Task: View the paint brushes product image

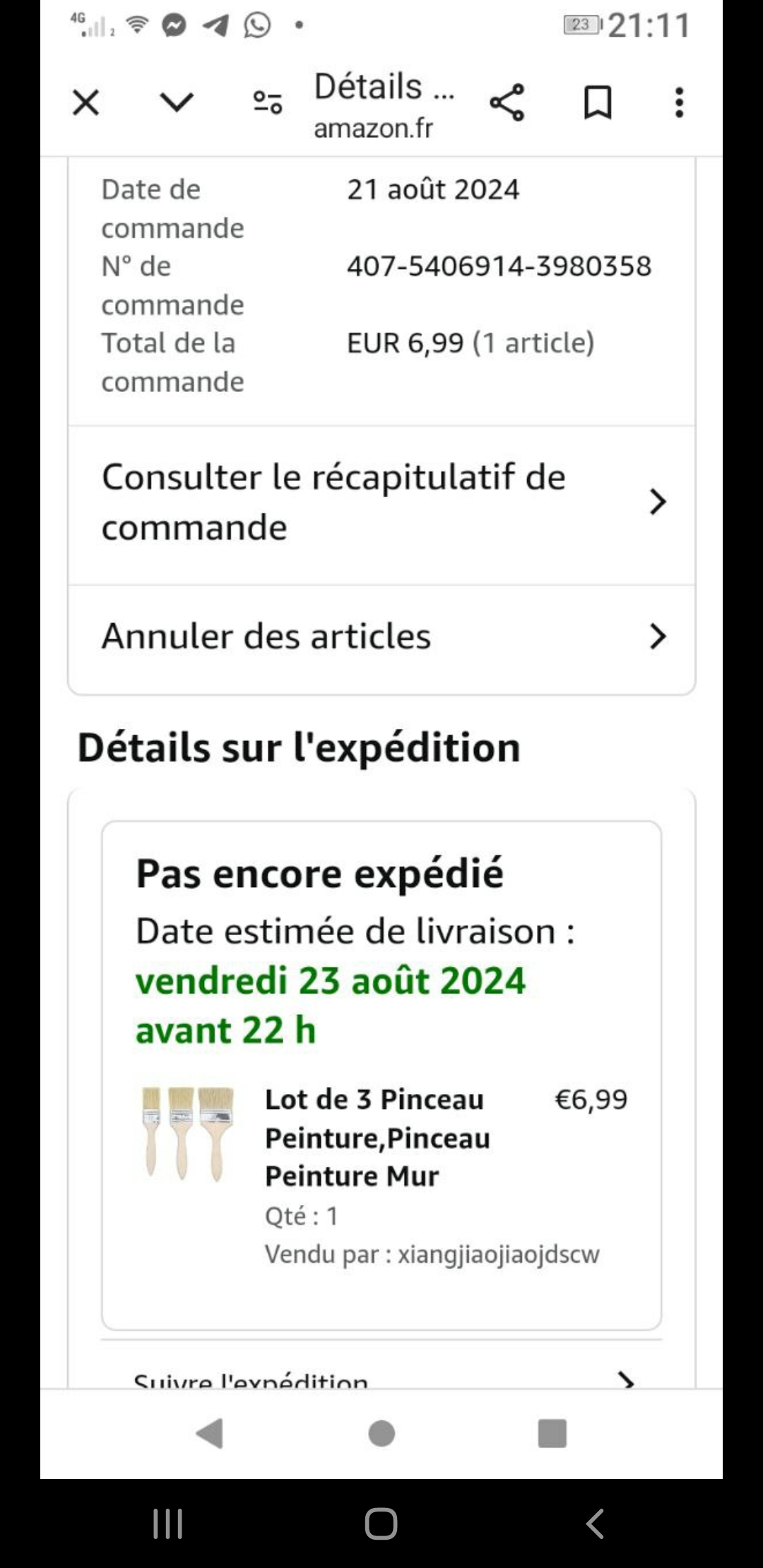Action: (187, 1134)
